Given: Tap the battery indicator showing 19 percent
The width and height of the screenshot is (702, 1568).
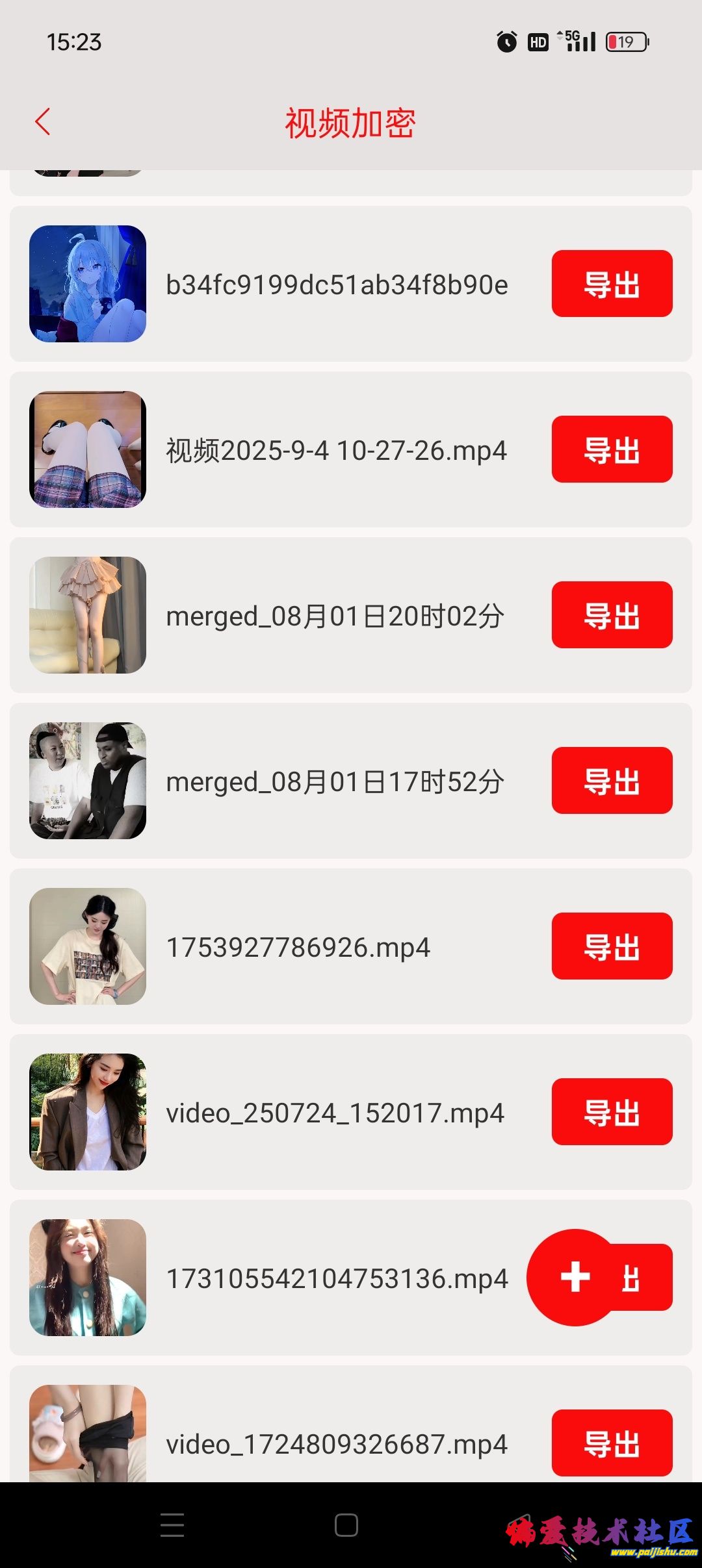Looking at the screenshot, I should [x=626, y=42].
